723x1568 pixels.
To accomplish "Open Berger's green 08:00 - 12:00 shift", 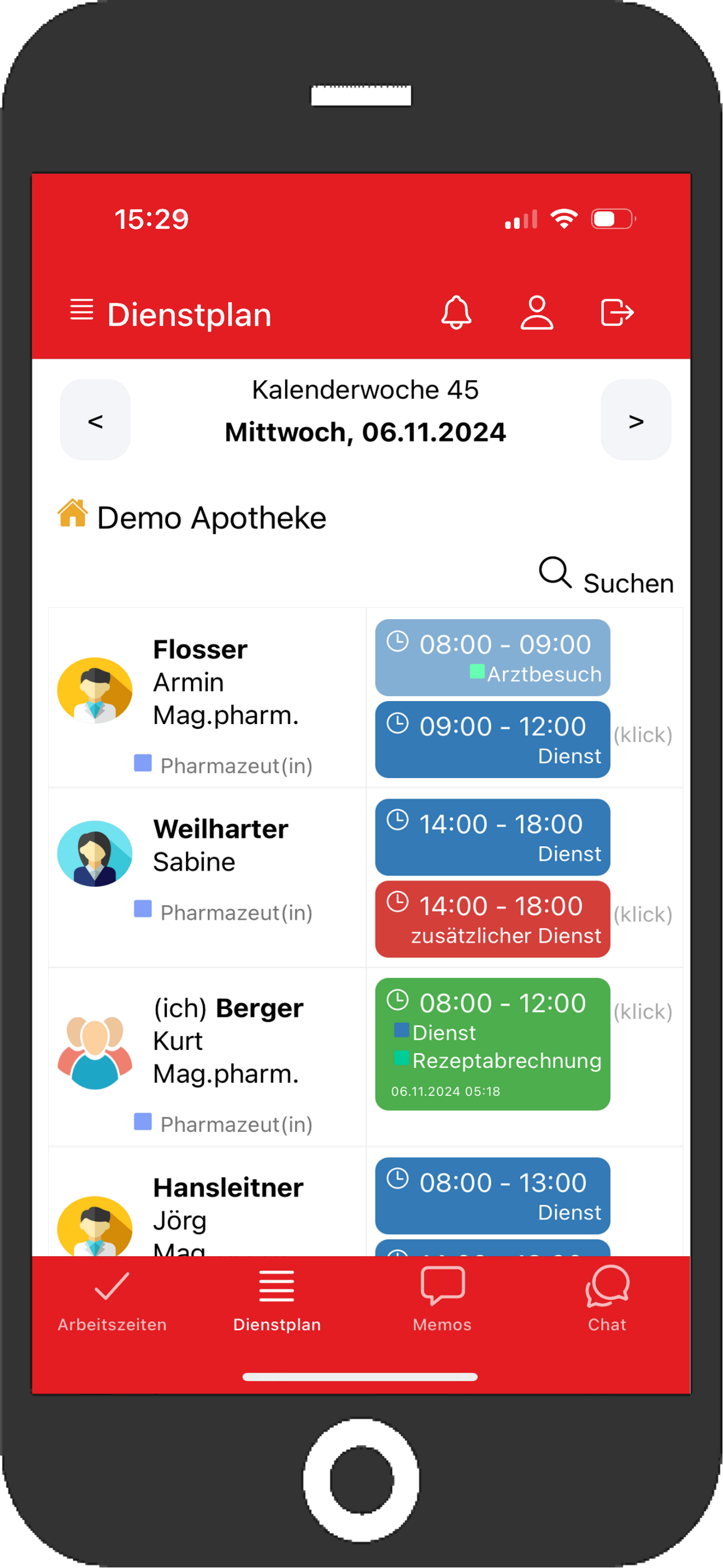I will tap(492, 1044).
